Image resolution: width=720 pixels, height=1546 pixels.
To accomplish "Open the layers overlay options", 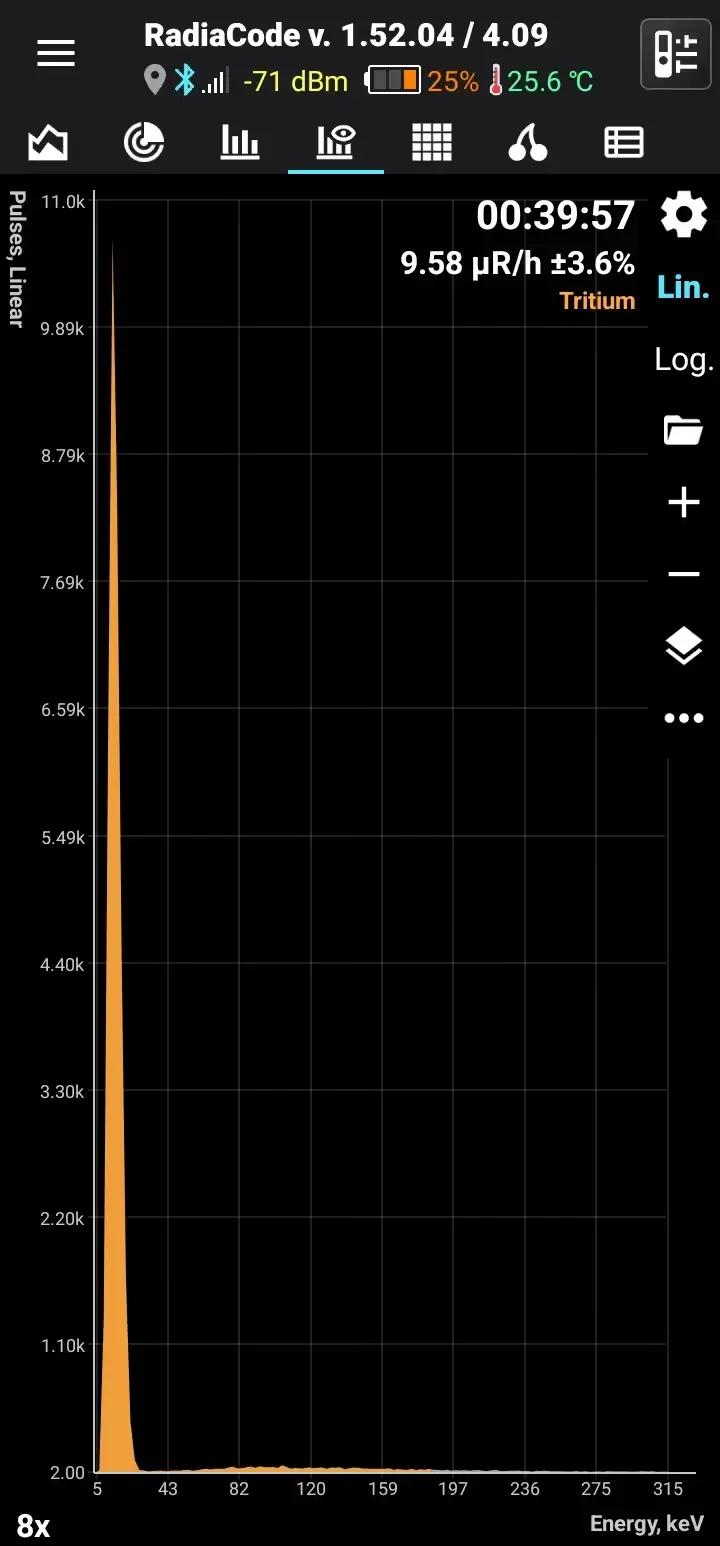I will 684,646.
